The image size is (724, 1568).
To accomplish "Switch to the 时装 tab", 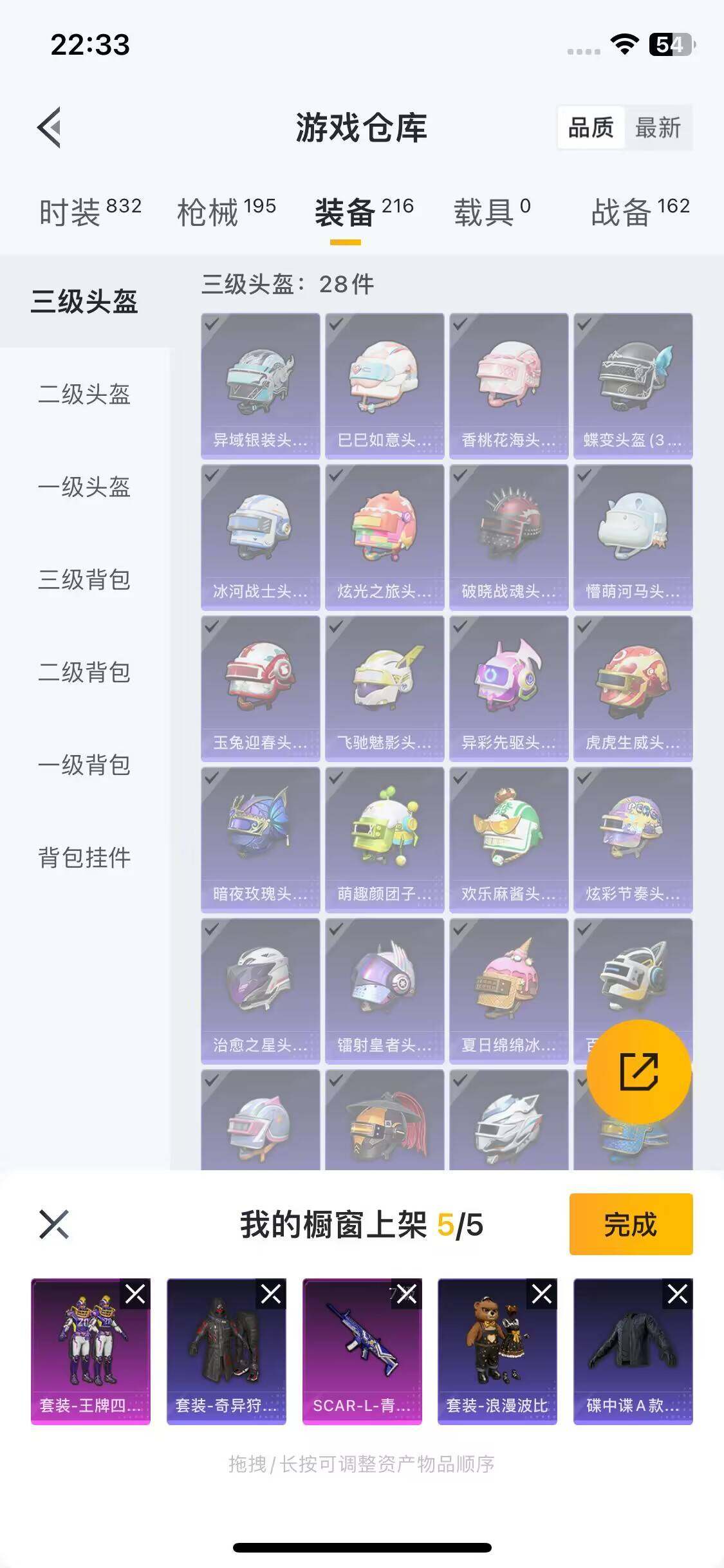I will pos(89,212).
